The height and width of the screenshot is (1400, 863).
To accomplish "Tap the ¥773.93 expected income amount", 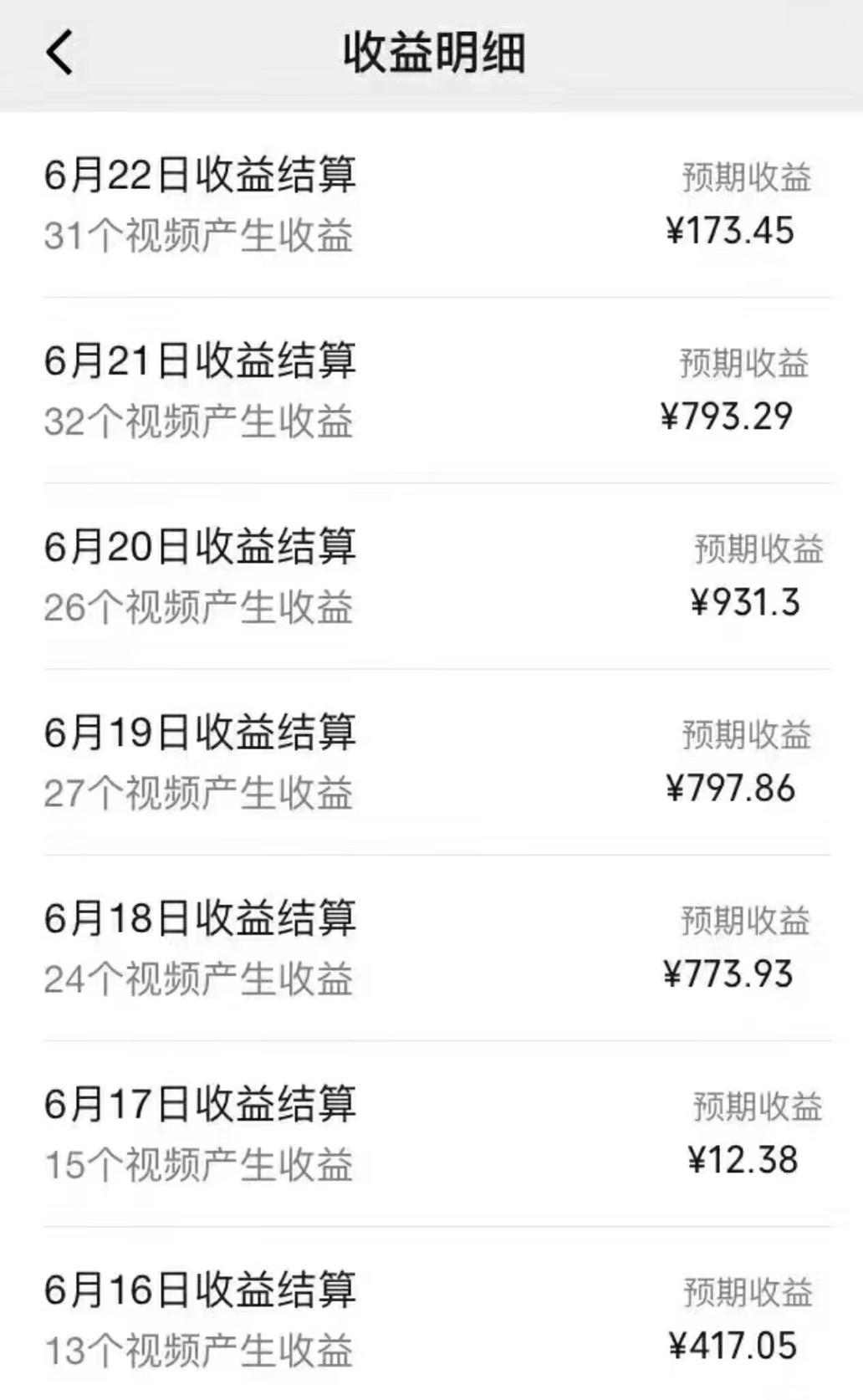I will tap(728, 973).
